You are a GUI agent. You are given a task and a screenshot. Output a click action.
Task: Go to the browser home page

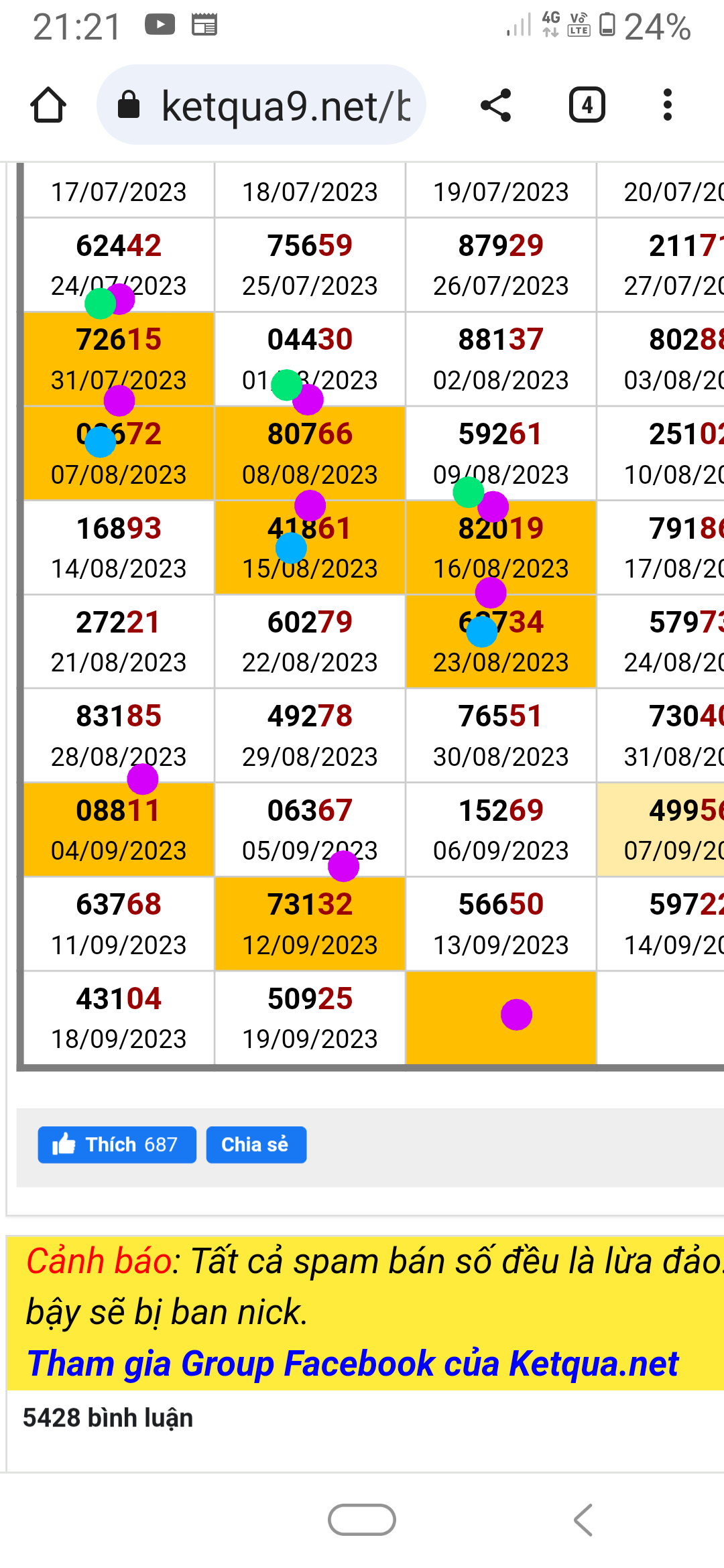pyautogui.click(x=48, y=105)
